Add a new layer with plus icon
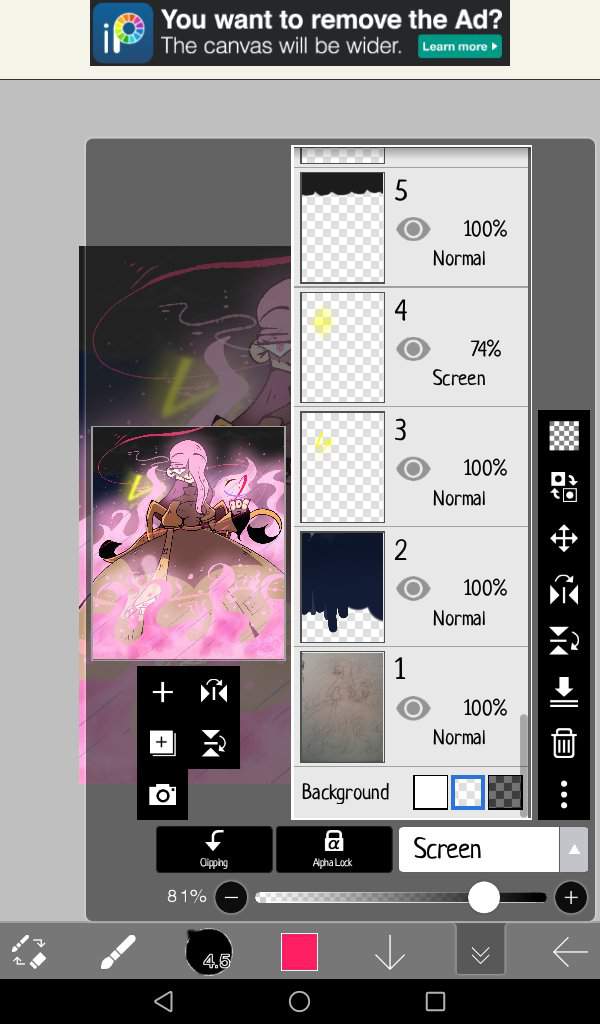The image size is (600, 1024). (162, 692)
